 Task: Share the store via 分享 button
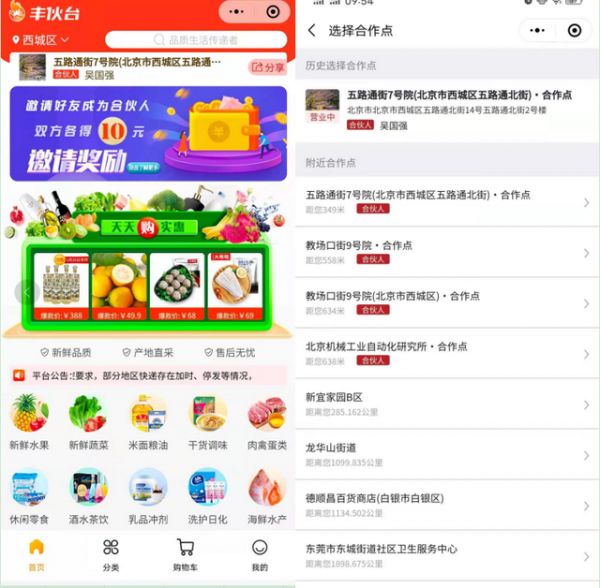[x=267, y=67]
